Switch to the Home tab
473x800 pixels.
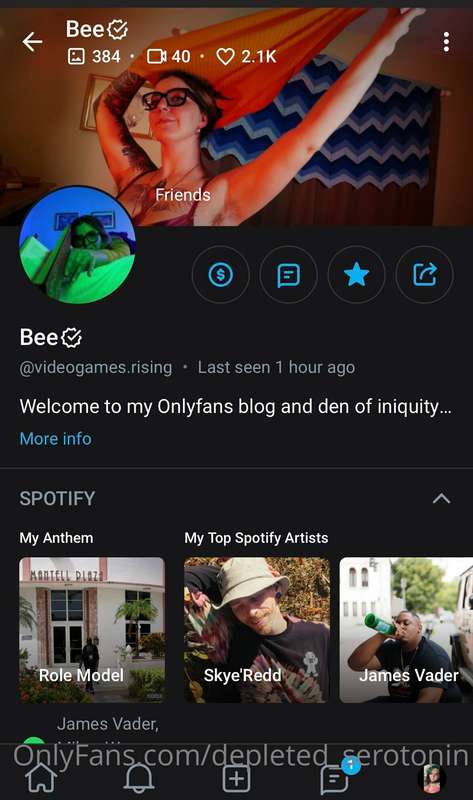[x=41, y=778]
